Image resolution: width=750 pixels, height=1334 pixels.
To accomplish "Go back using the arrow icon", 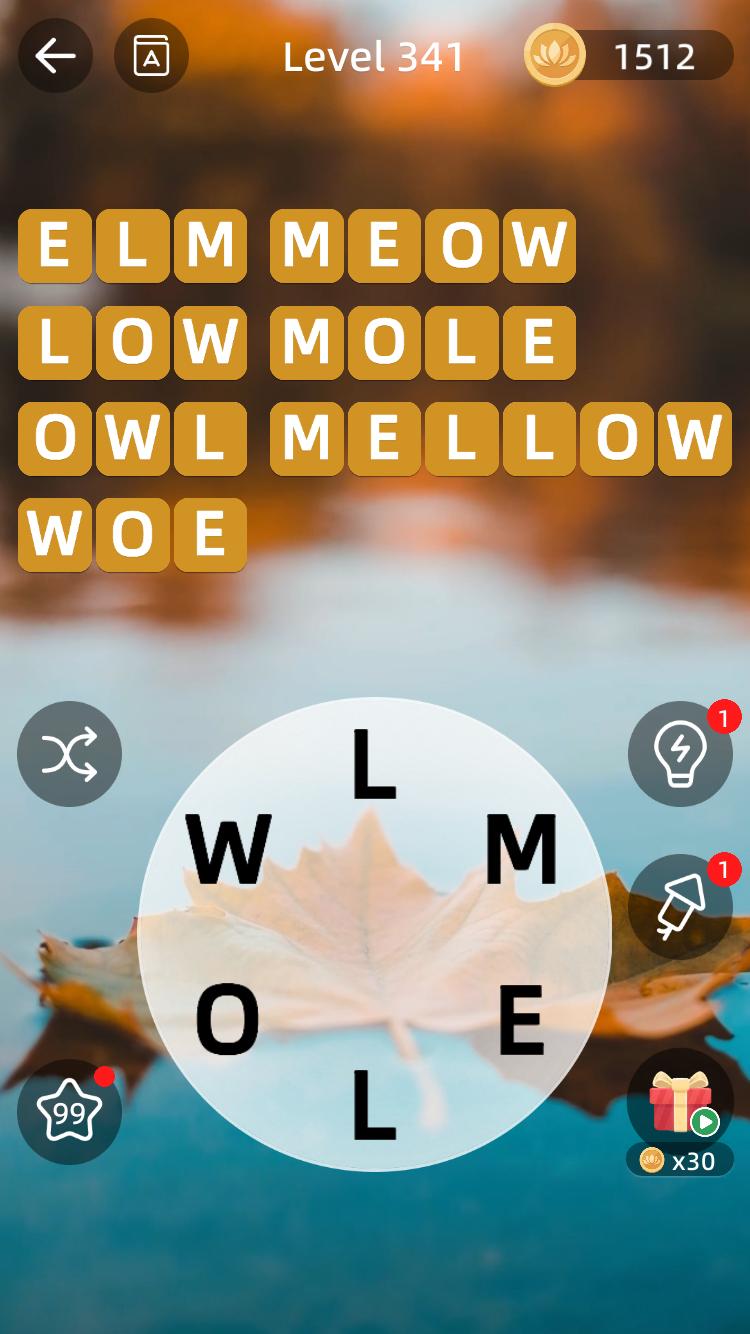I will pos(55,56).
